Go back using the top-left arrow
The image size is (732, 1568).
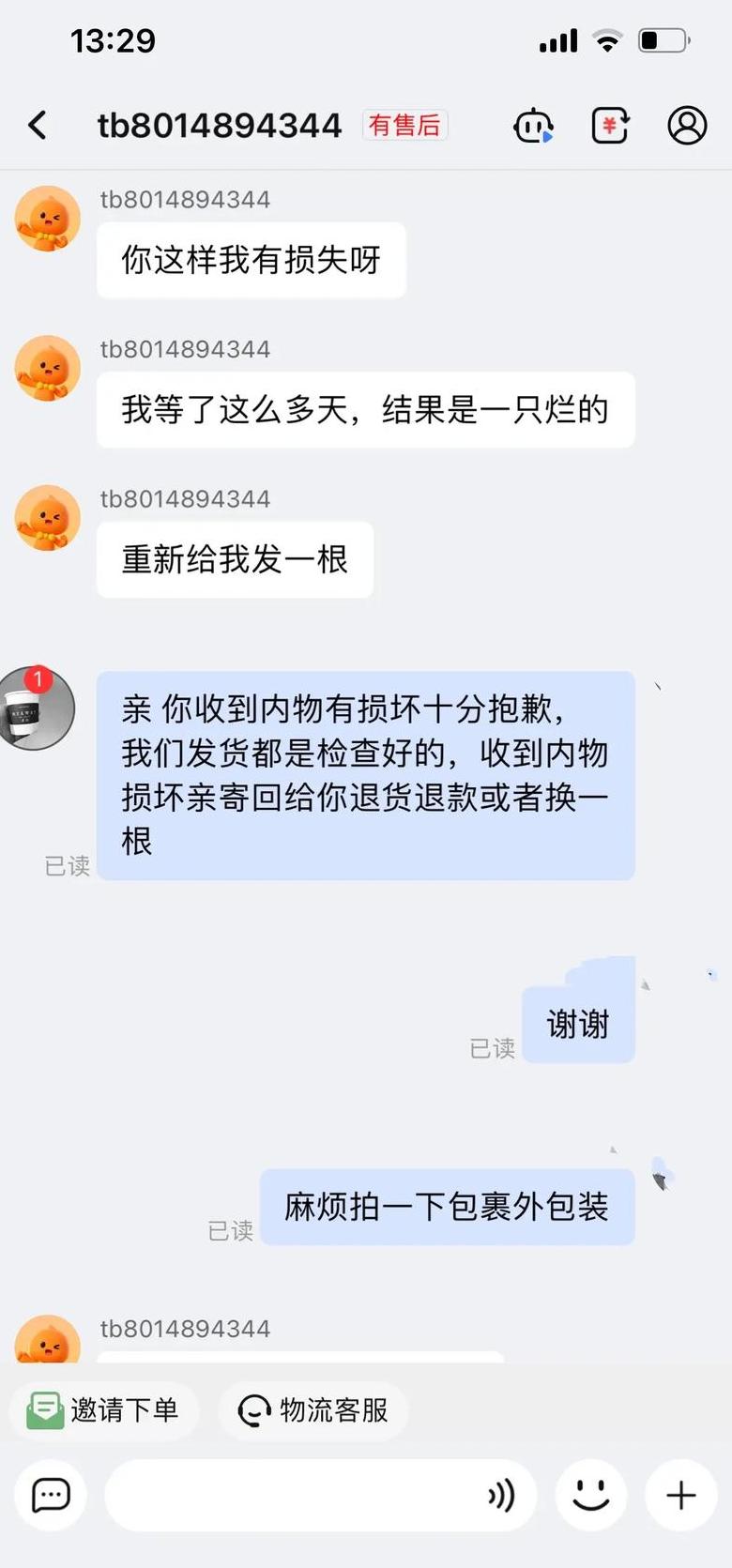tap(38, 125)
